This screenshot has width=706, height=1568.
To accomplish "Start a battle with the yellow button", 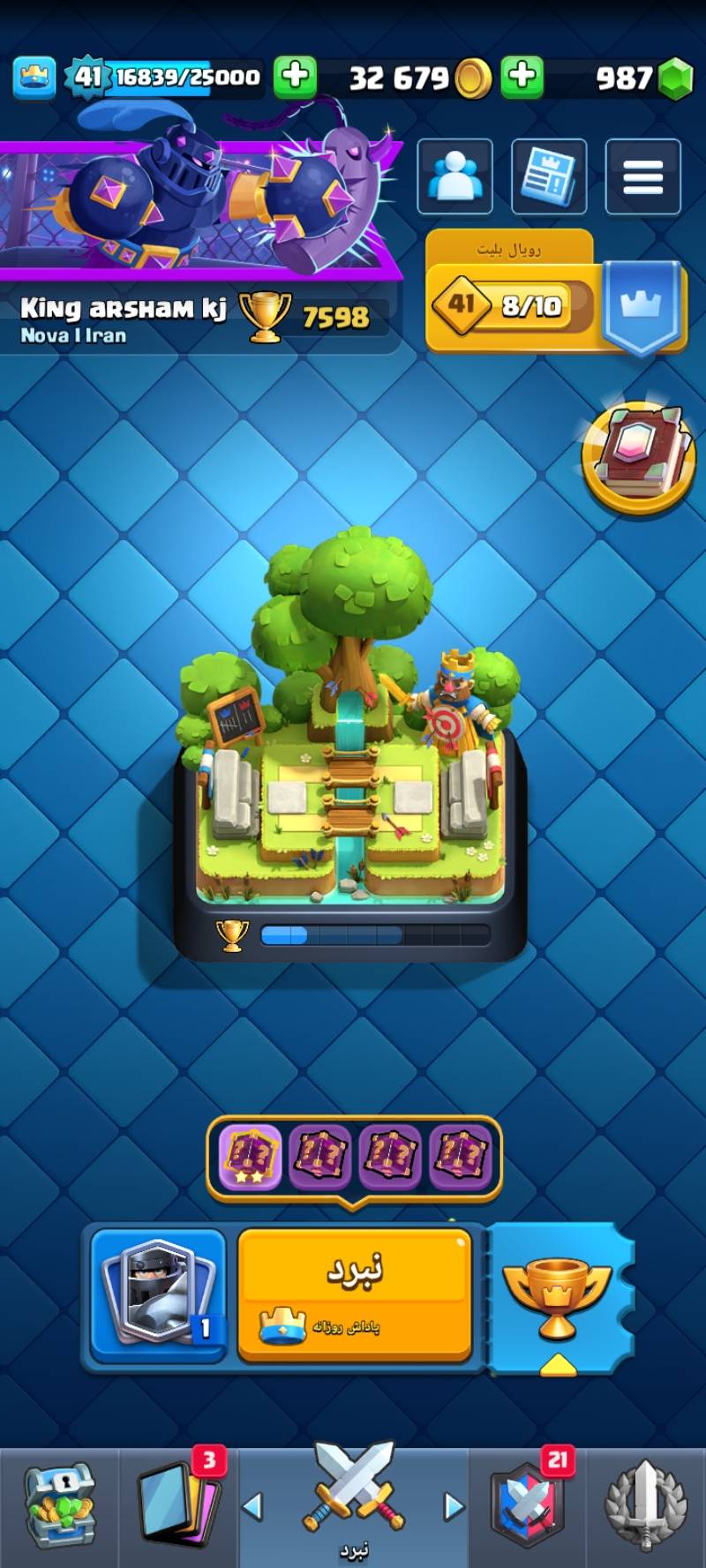I will point(354,1295).
